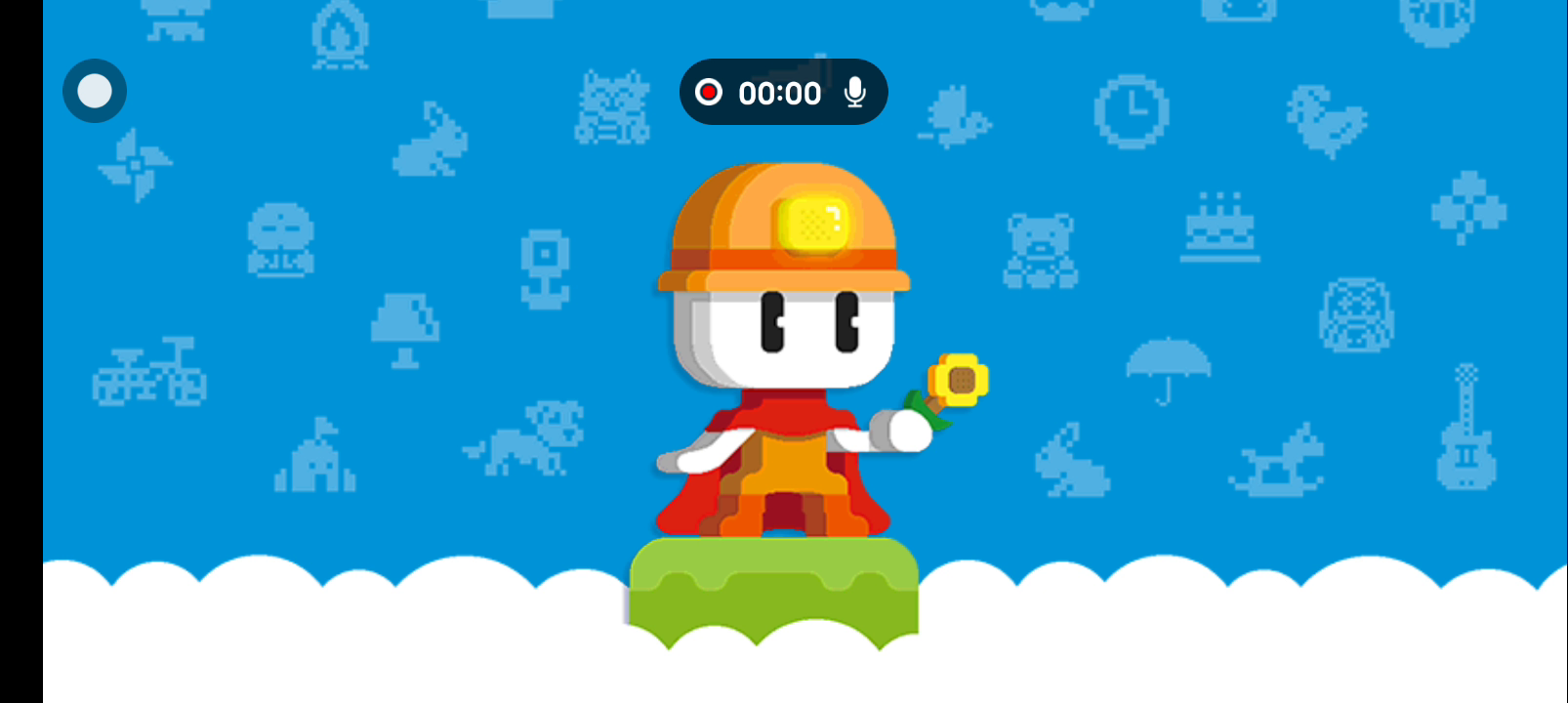
Task: Tap the red record button on the timer
Action: [709, 93]
